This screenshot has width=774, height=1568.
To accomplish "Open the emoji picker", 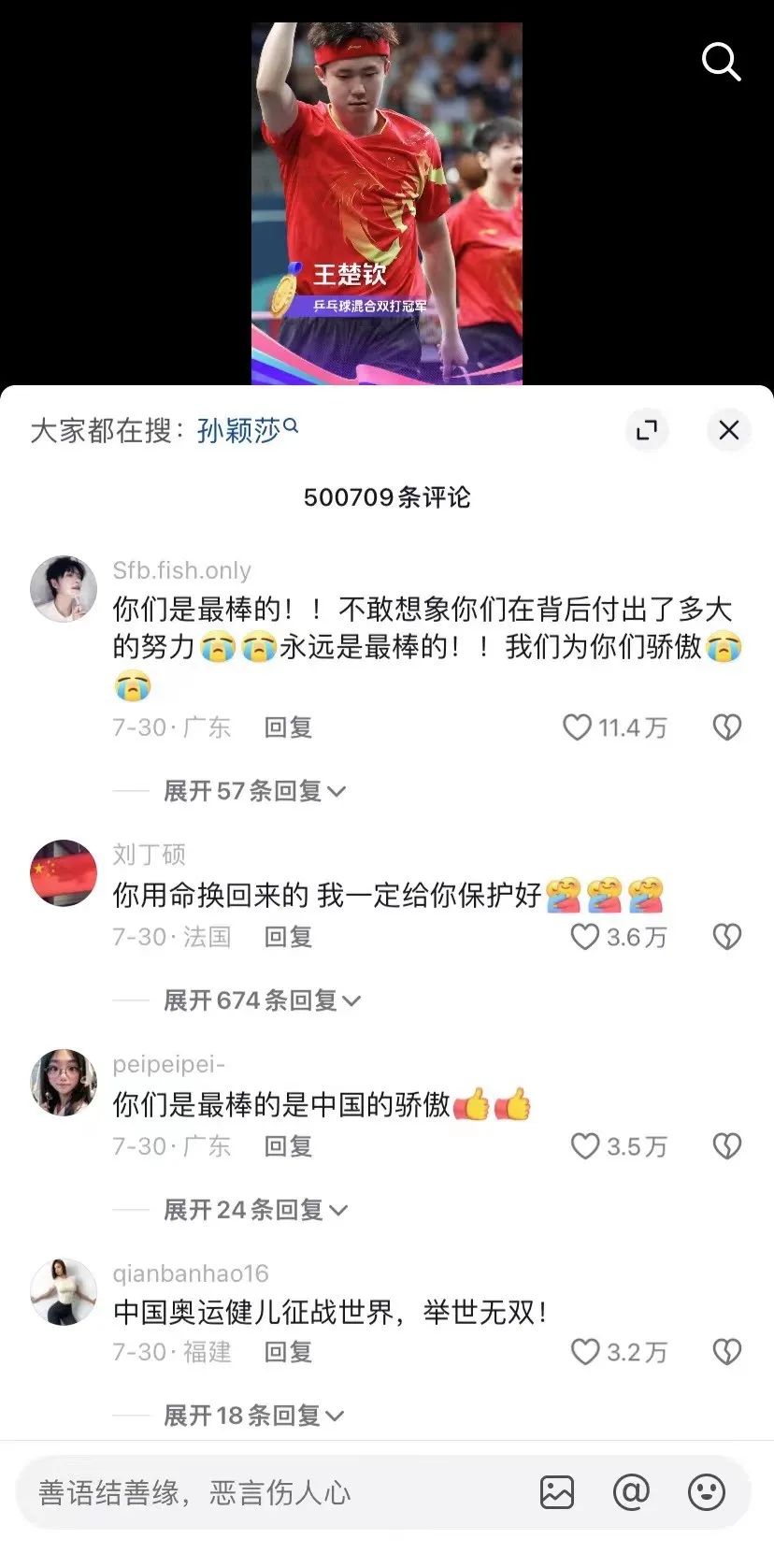I will [x=706, y=1492].
